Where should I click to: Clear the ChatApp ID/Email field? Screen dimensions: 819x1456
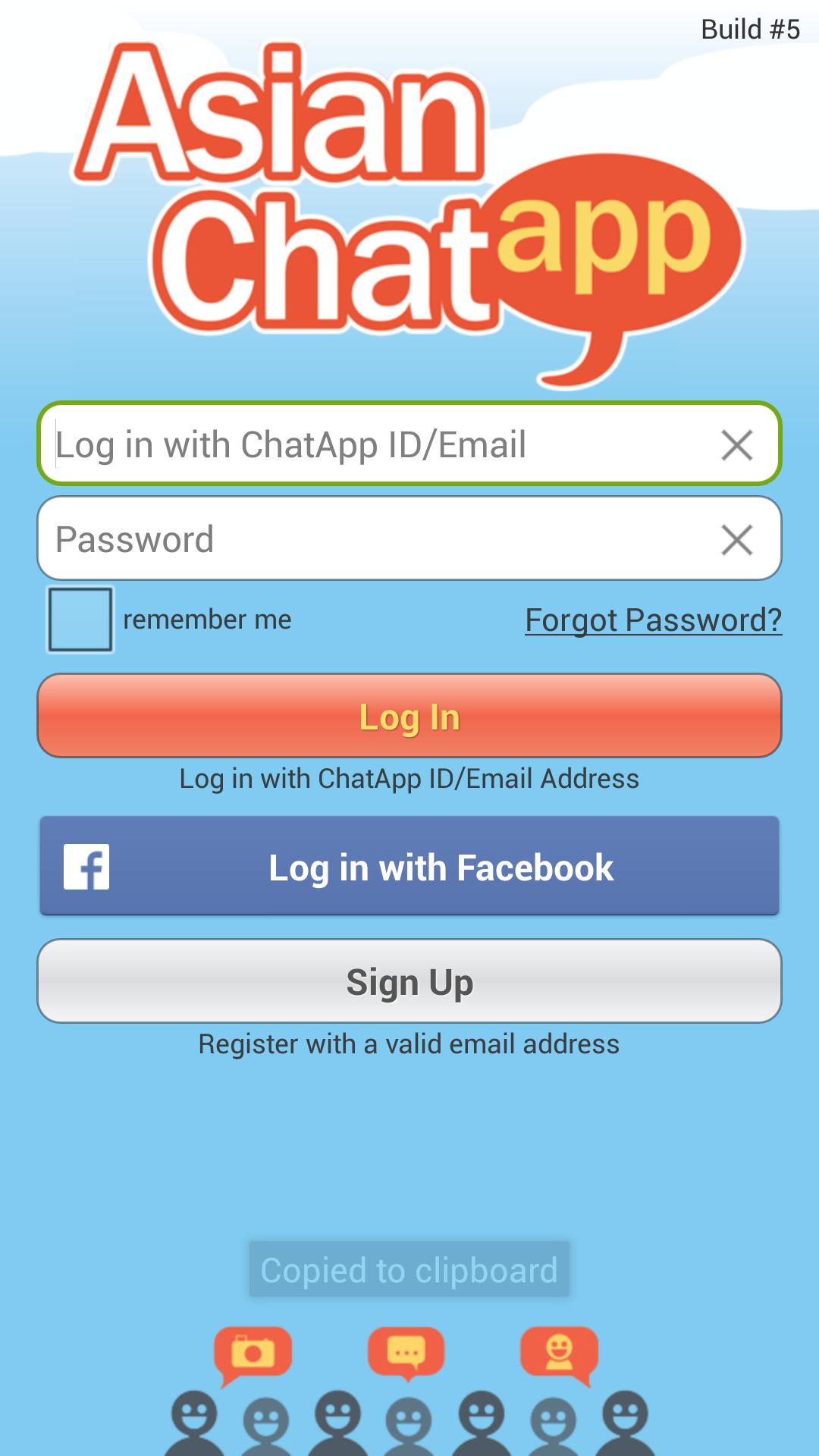(736, 445)
